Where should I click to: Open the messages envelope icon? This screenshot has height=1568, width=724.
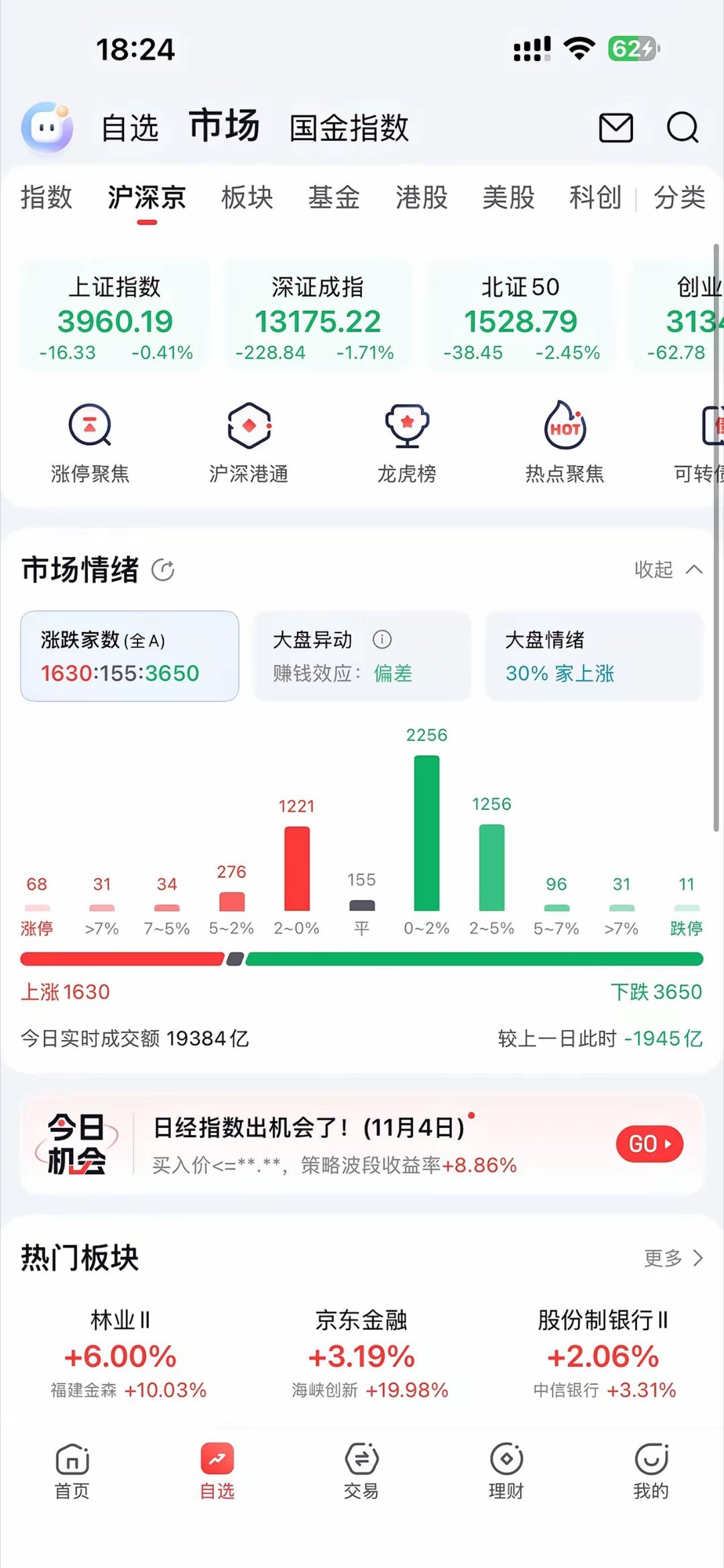click(x=615, y=127)
